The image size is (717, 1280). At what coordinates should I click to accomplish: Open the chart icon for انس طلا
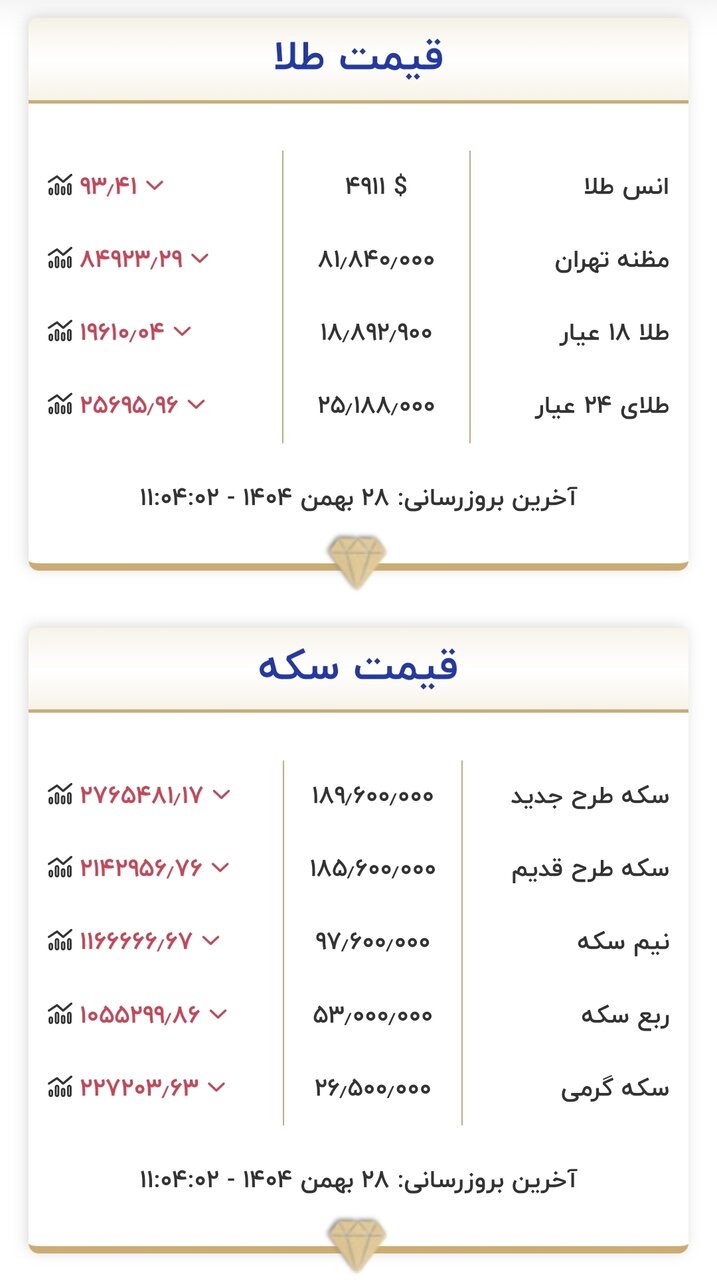60,185
